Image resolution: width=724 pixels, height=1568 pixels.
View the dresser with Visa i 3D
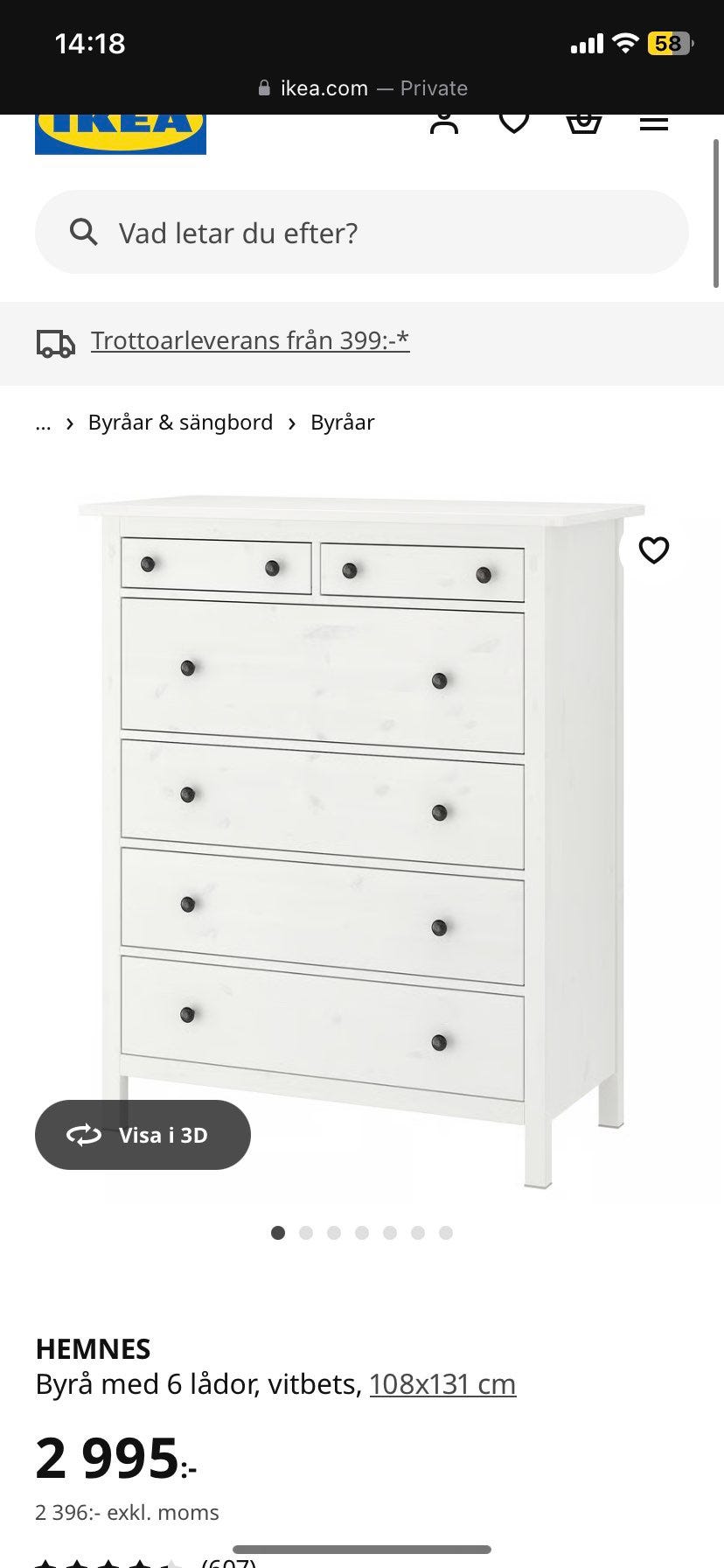[143, 1135]
